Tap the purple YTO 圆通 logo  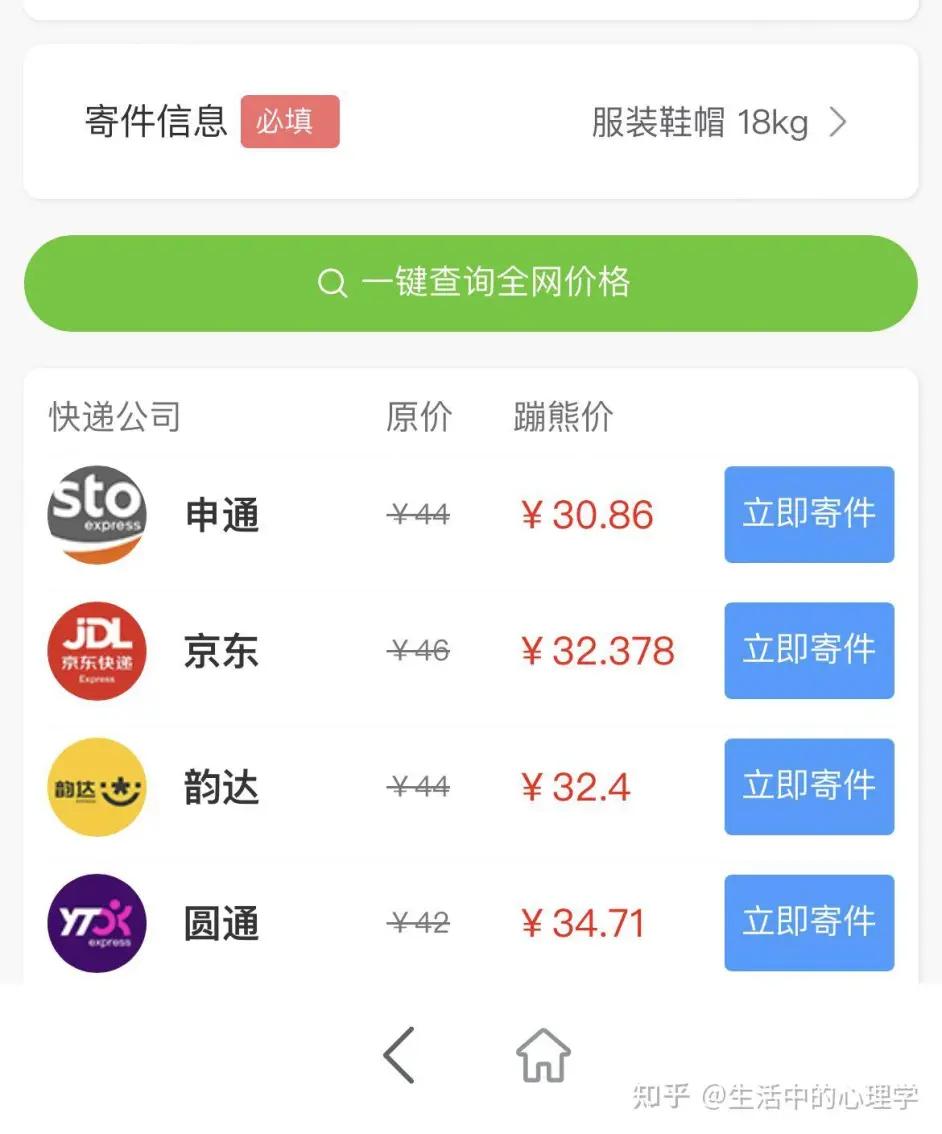click(96, 923)
